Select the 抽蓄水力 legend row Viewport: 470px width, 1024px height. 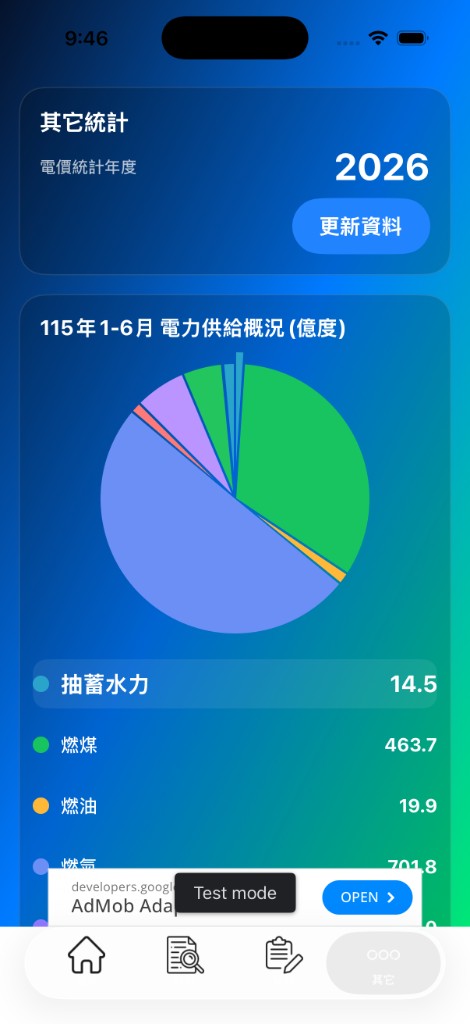point(235,684)
